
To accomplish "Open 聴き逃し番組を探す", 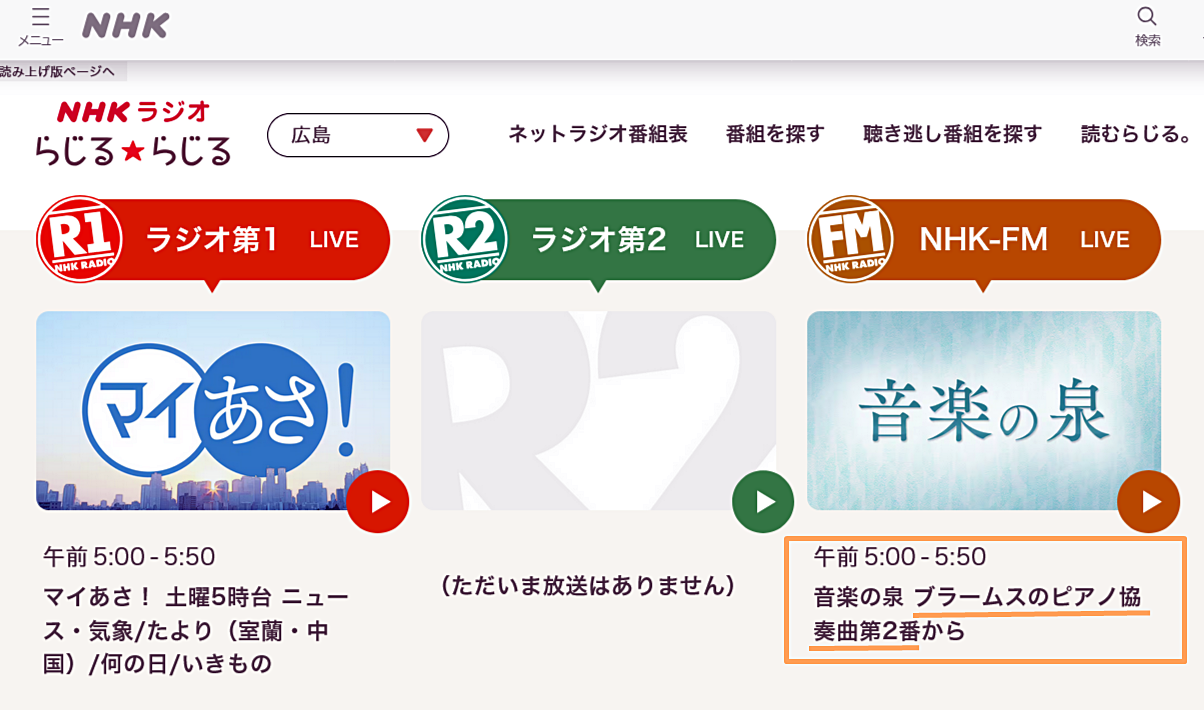I will coord(952,134).
